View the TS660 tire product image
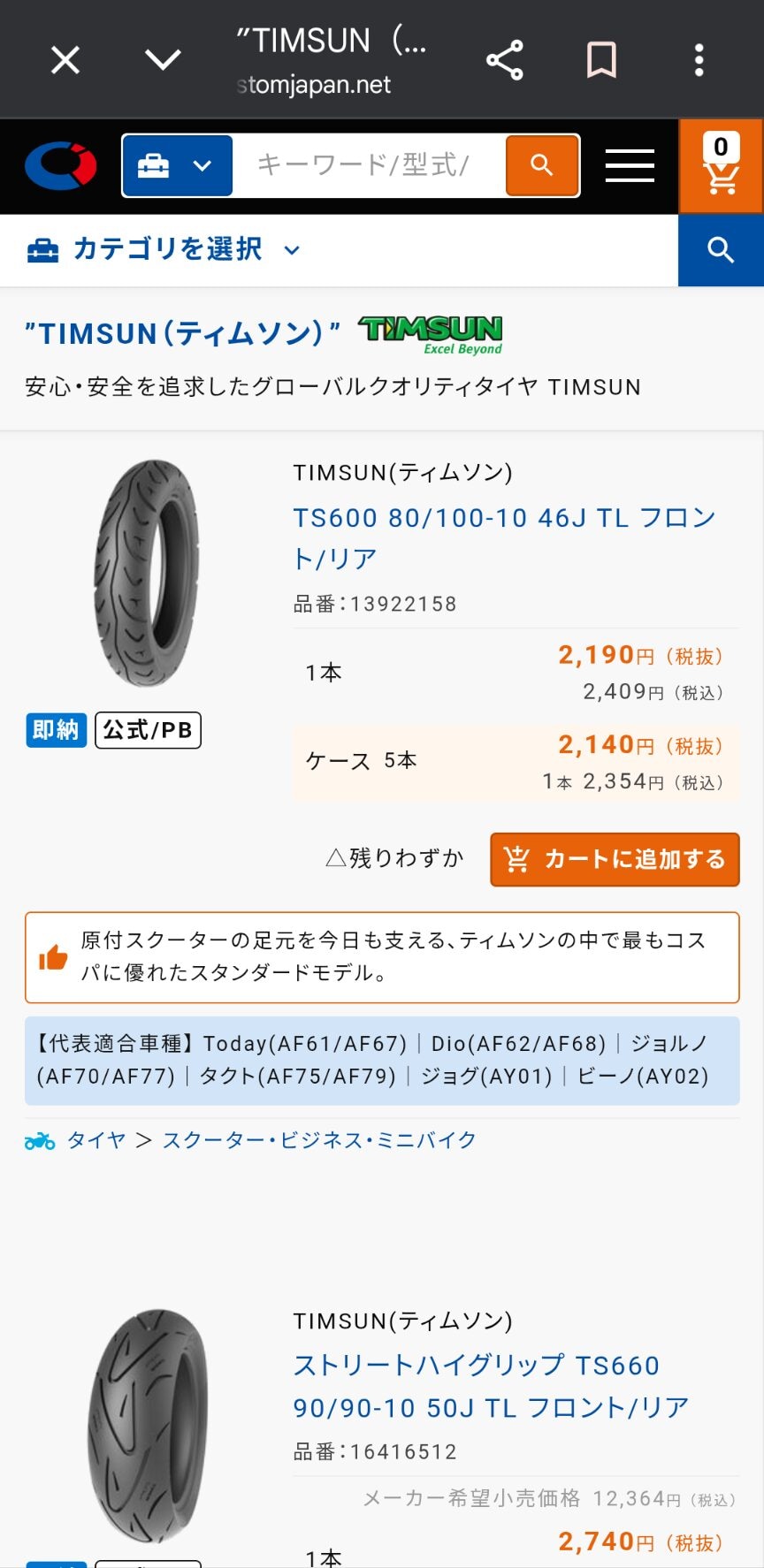The image size is (764, 1568). 147,1425
